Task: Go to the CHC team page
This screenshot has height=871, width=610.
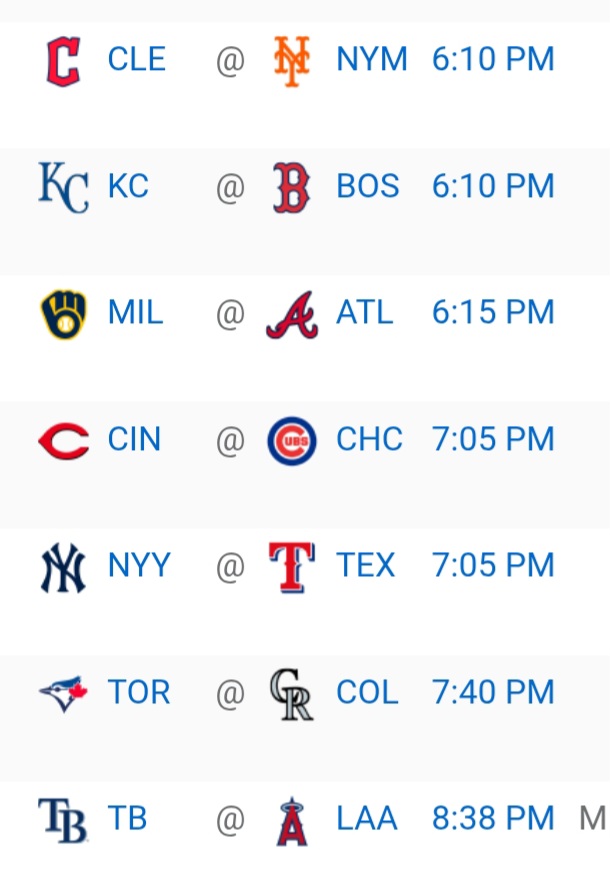Action: point(369,440)
